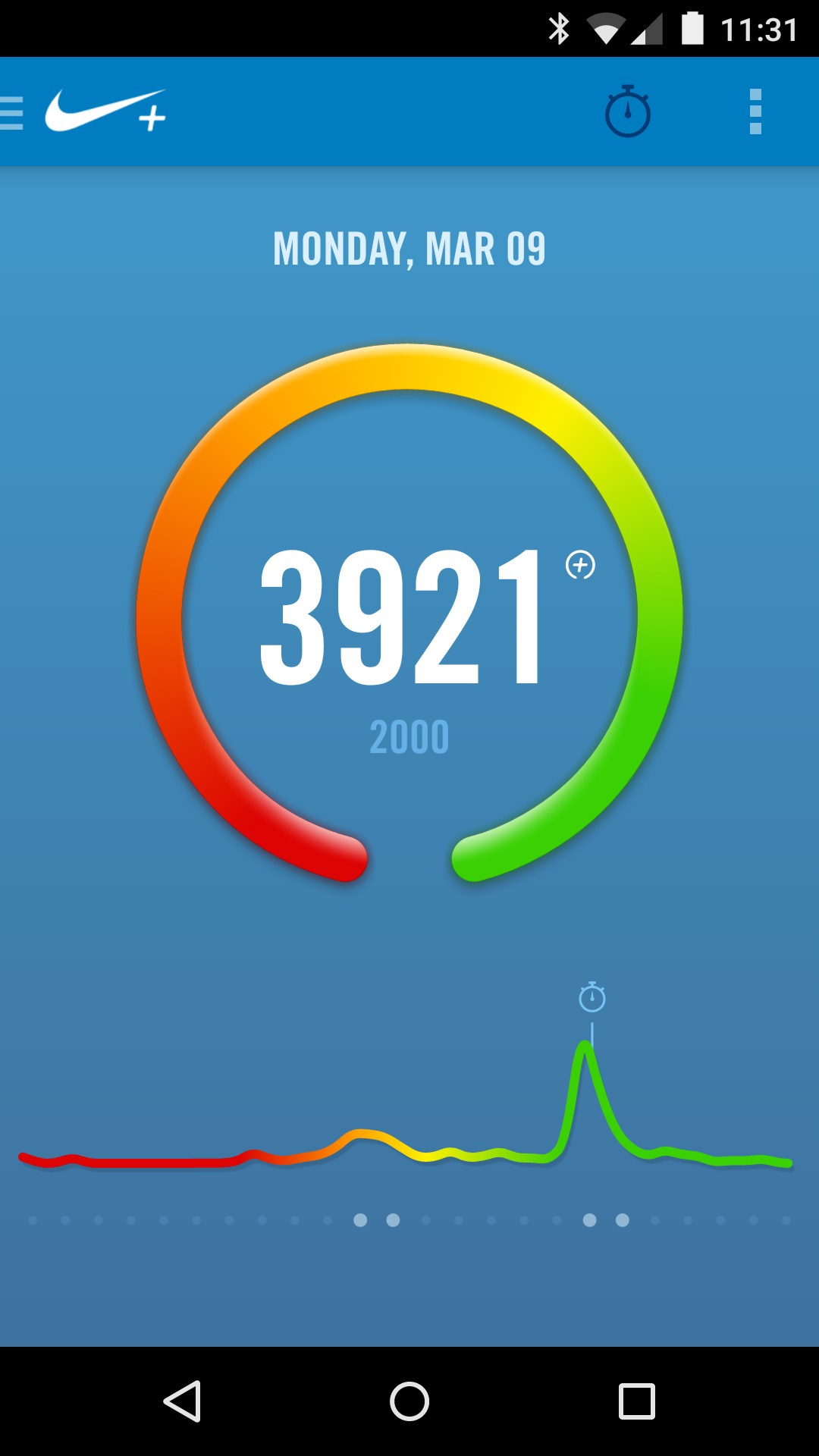Open the overflow menu
819x1456 pixels.
755,112
